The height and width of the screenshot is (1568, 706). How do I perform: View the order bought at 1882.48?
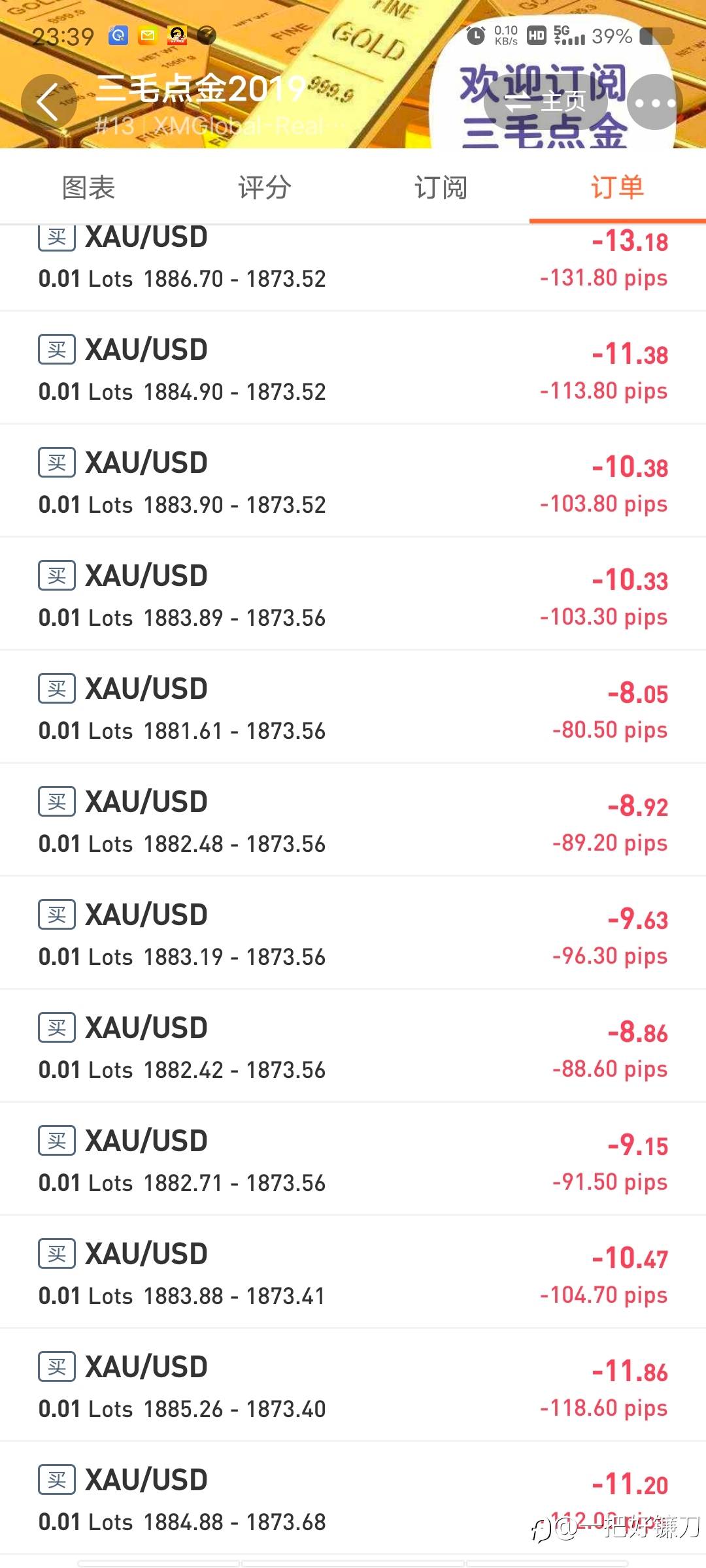353,820
